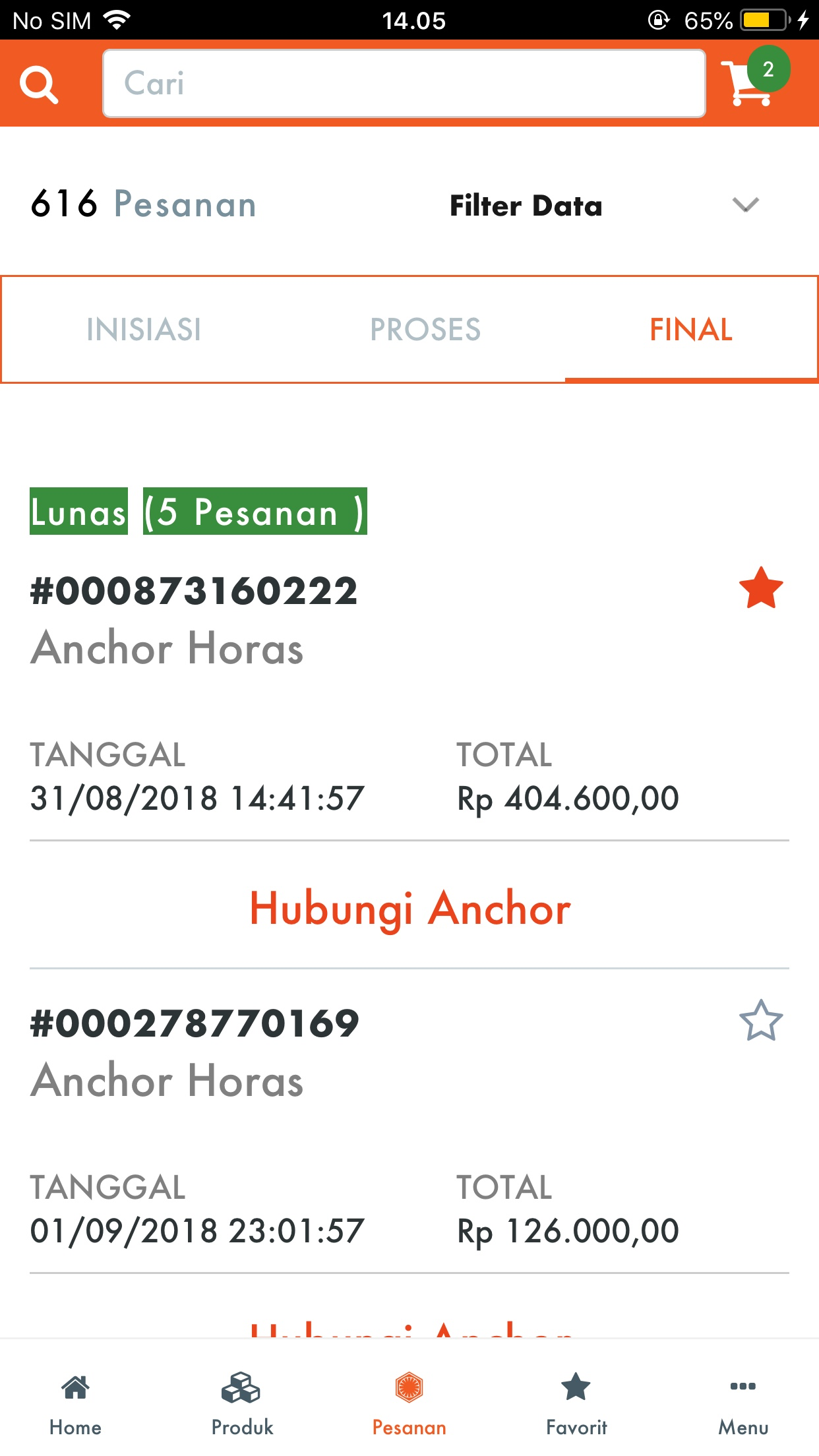The height and width of the screenshot is (1456, 819).
Task: Unfavorite order #000873160222
Action: click(x=760, y=588)
